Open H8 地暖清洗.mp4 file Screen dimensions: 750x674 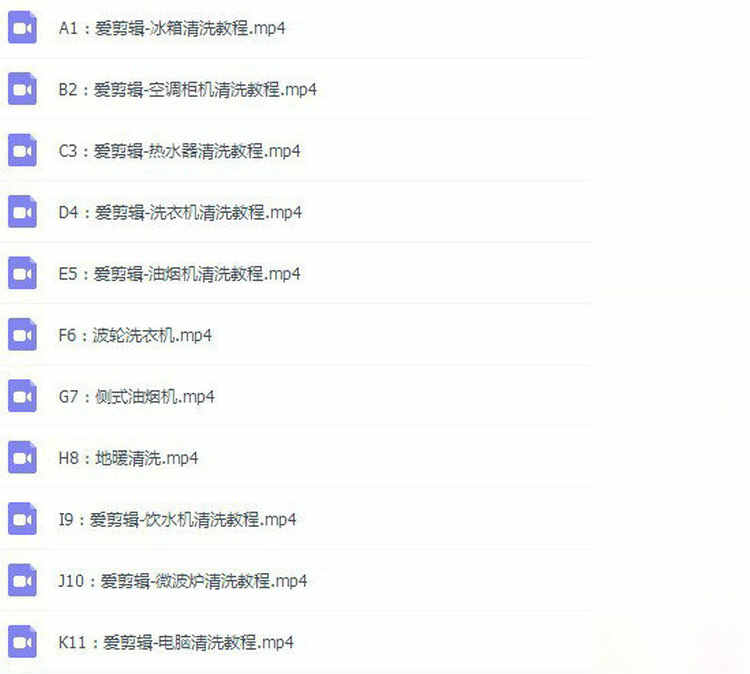tap(128, 458)
